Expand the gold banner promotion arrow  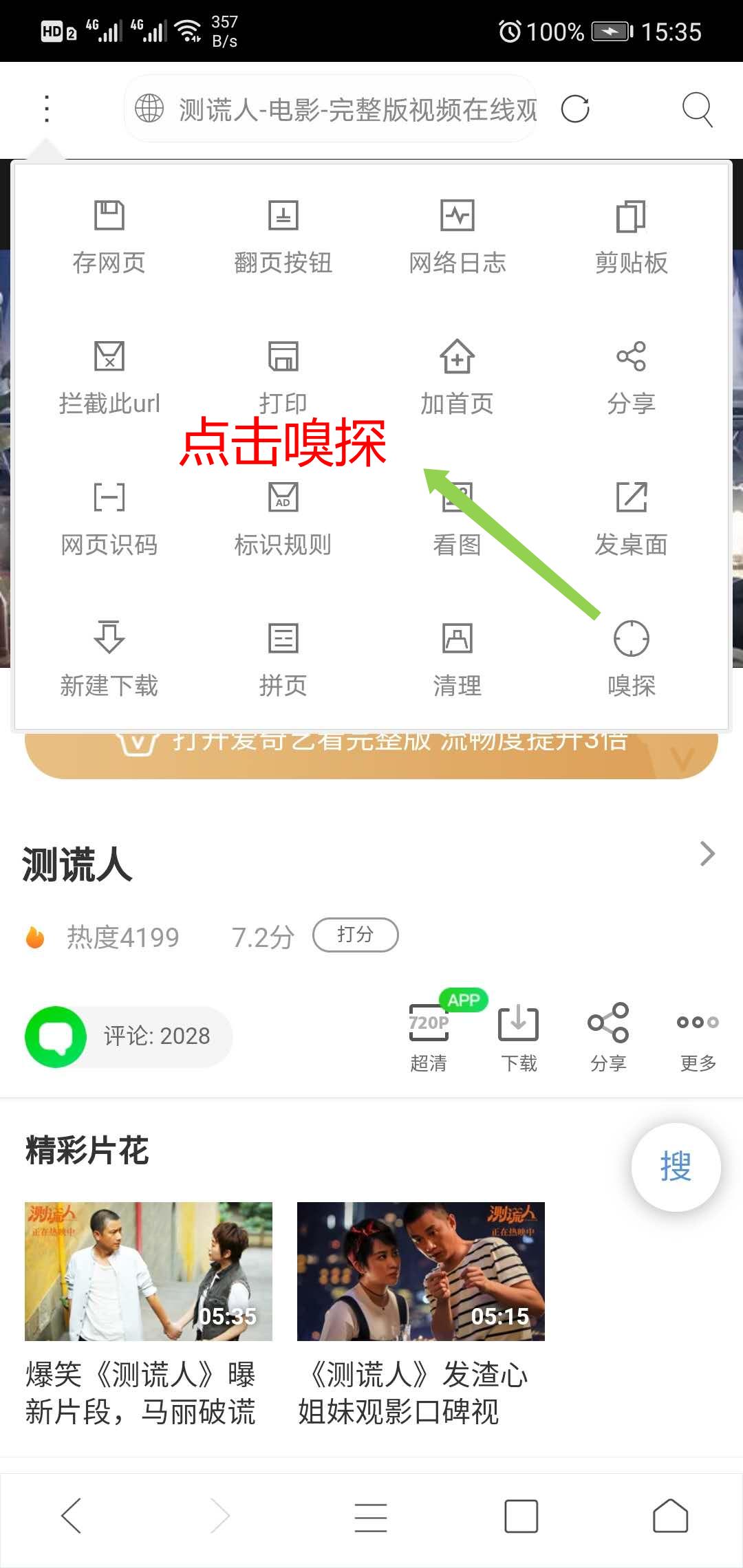tap(679, 756)
